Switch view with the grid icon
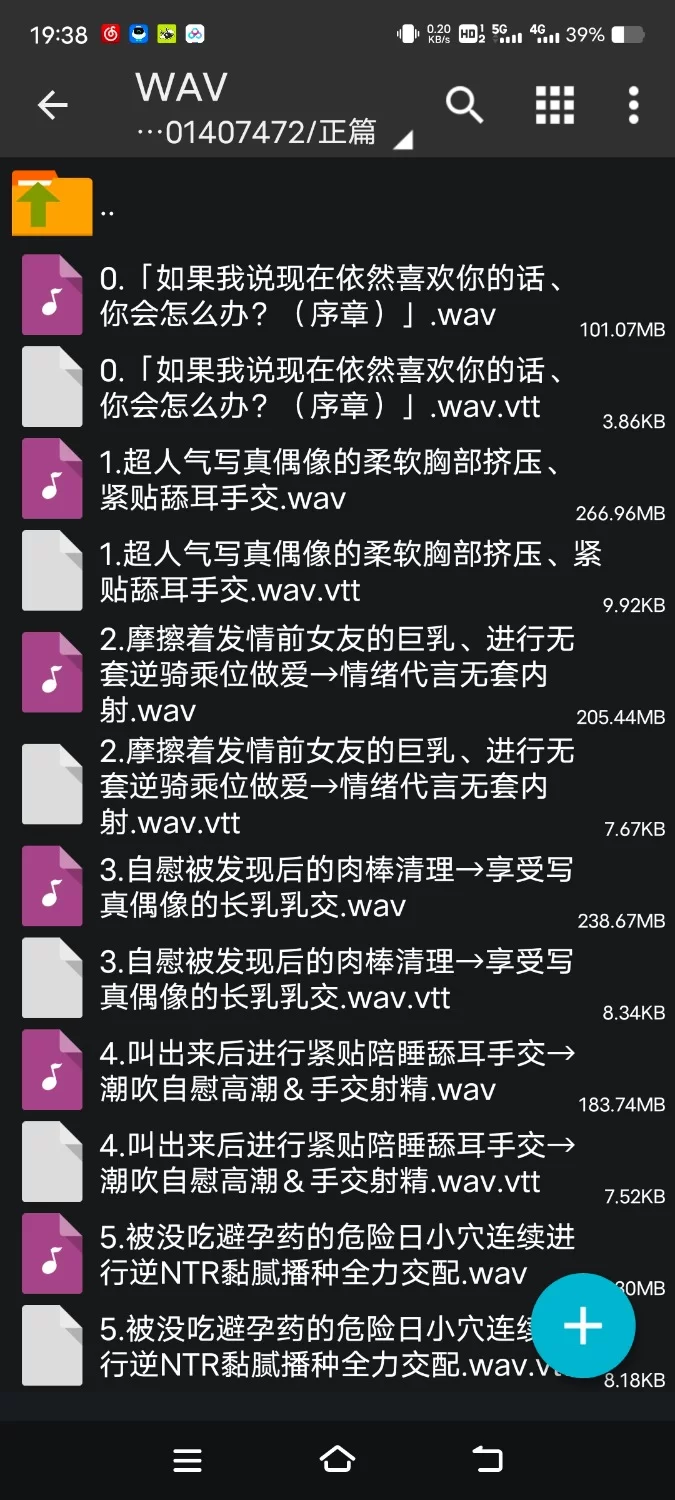675x1500 pixels. click(555, 104)
